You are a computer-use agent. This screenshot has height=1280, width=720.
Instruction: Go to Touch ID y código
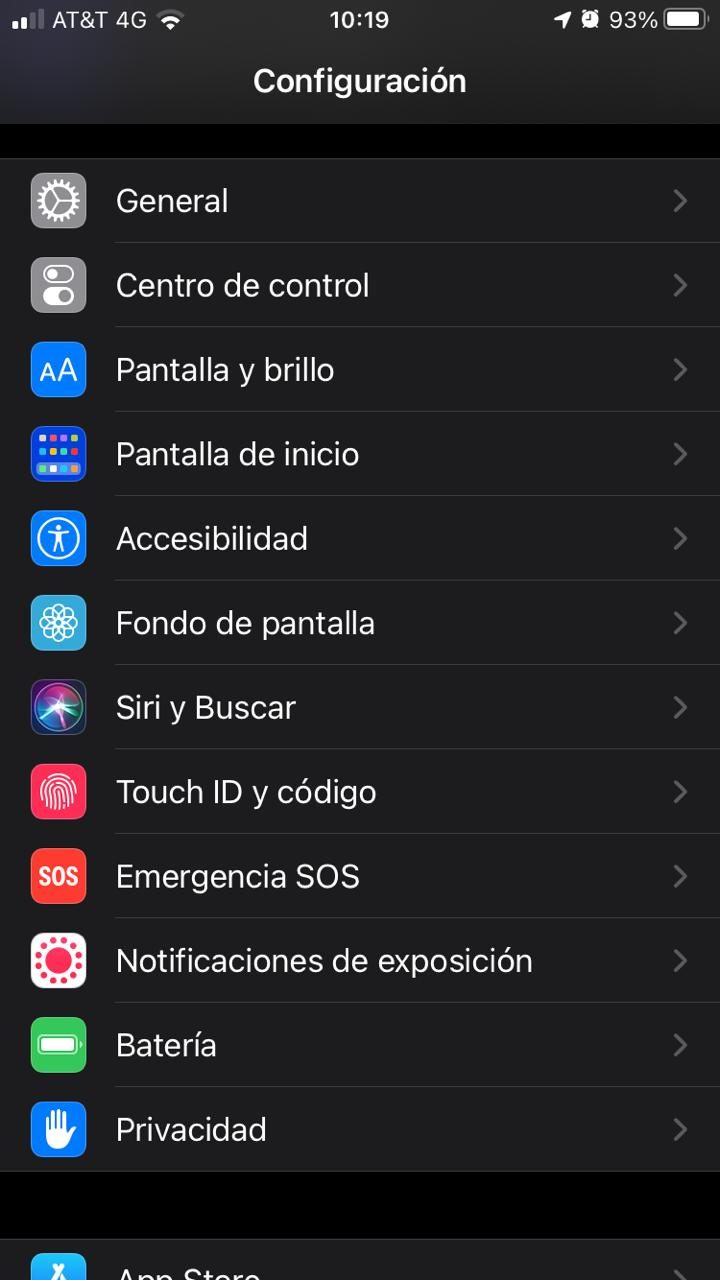[360, 792]
